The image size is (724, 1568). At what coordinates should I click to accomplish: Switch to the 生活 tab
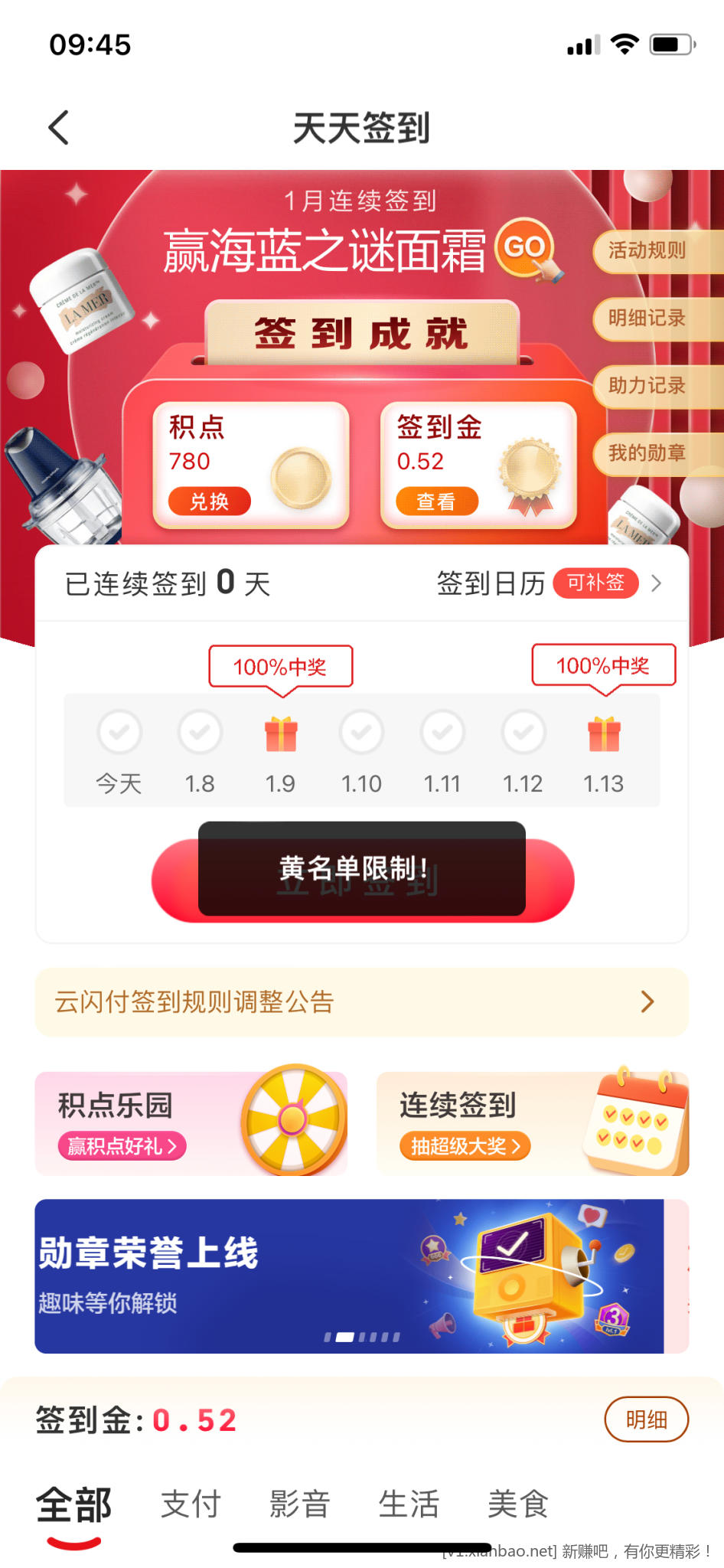point(409,1504)
